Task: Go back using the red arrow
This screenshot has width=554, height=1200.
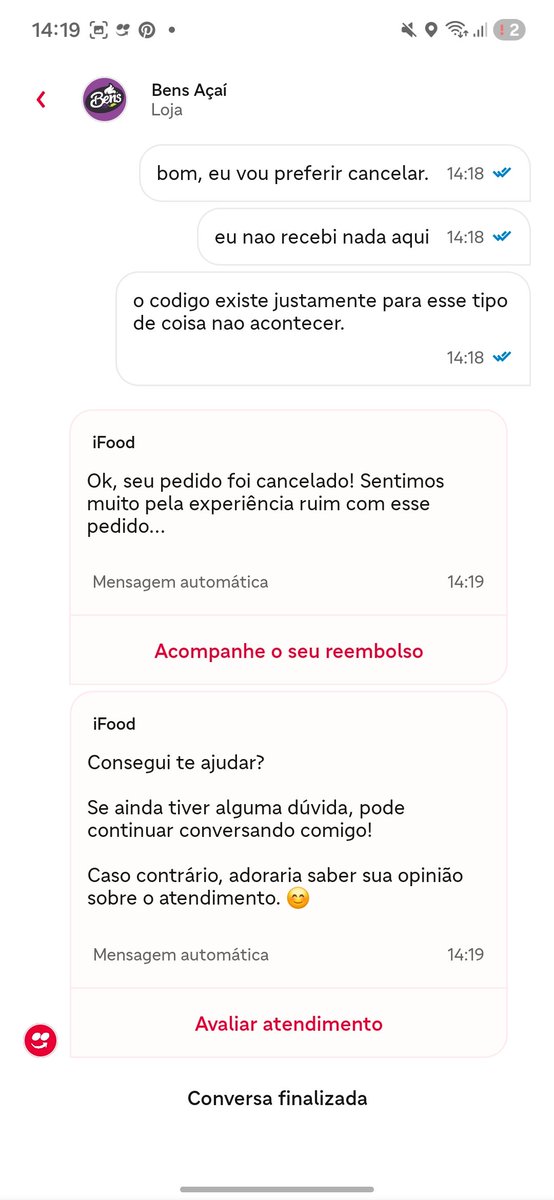Action: click(41, 99)
